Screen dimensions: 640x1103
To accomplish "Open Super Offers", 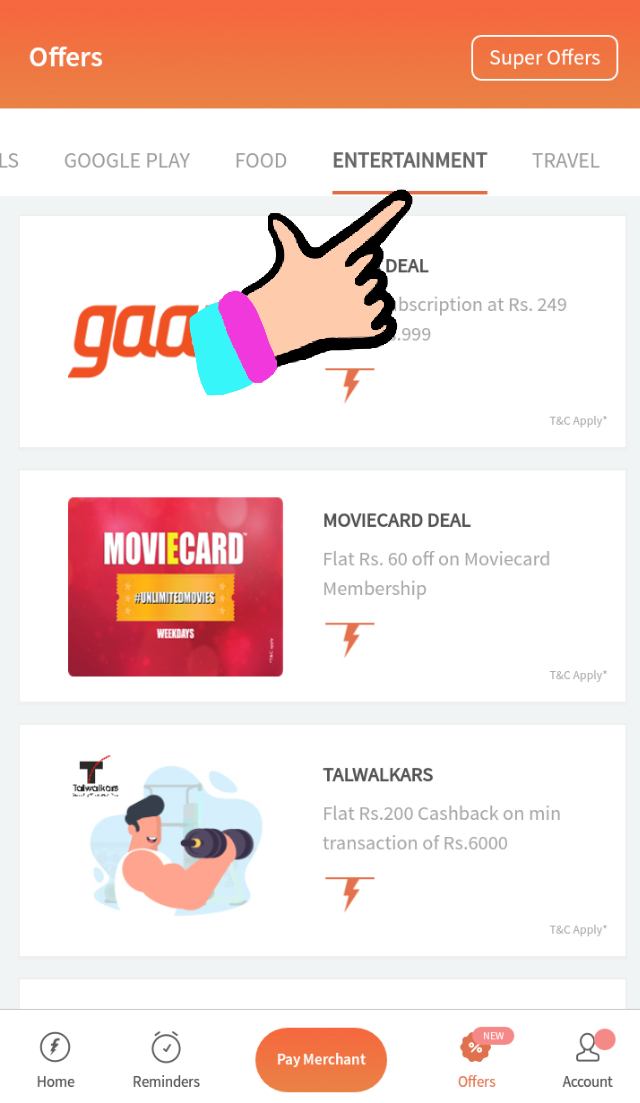I will [544, 58].
